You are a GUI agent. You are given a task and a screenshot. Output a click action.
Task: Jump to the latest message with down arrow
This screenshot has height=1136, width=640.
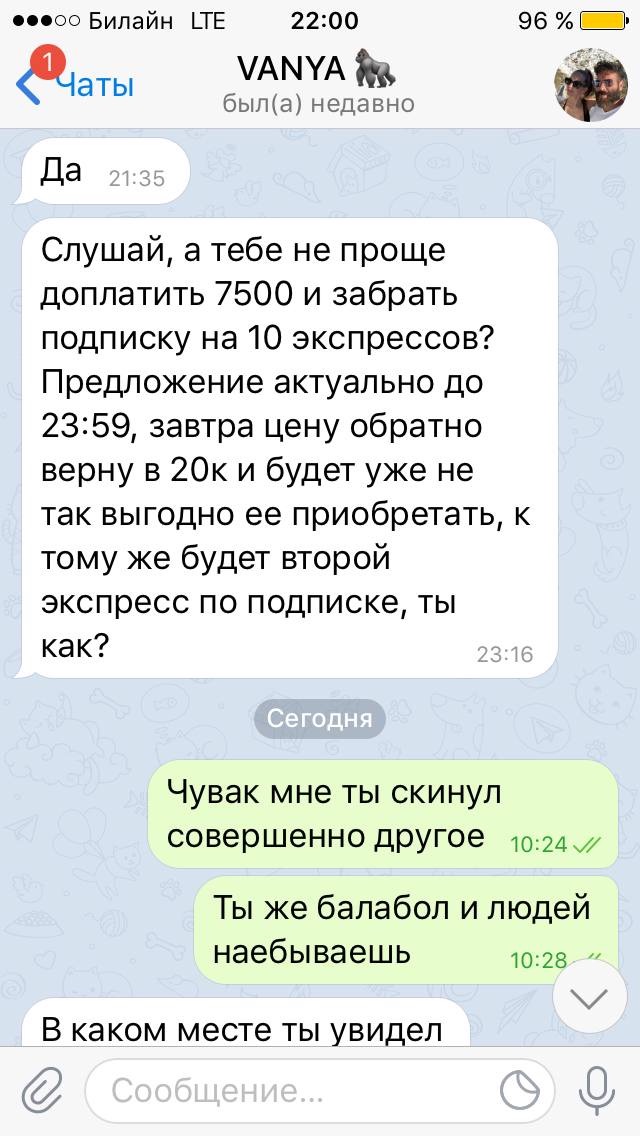tap(589, 998)
